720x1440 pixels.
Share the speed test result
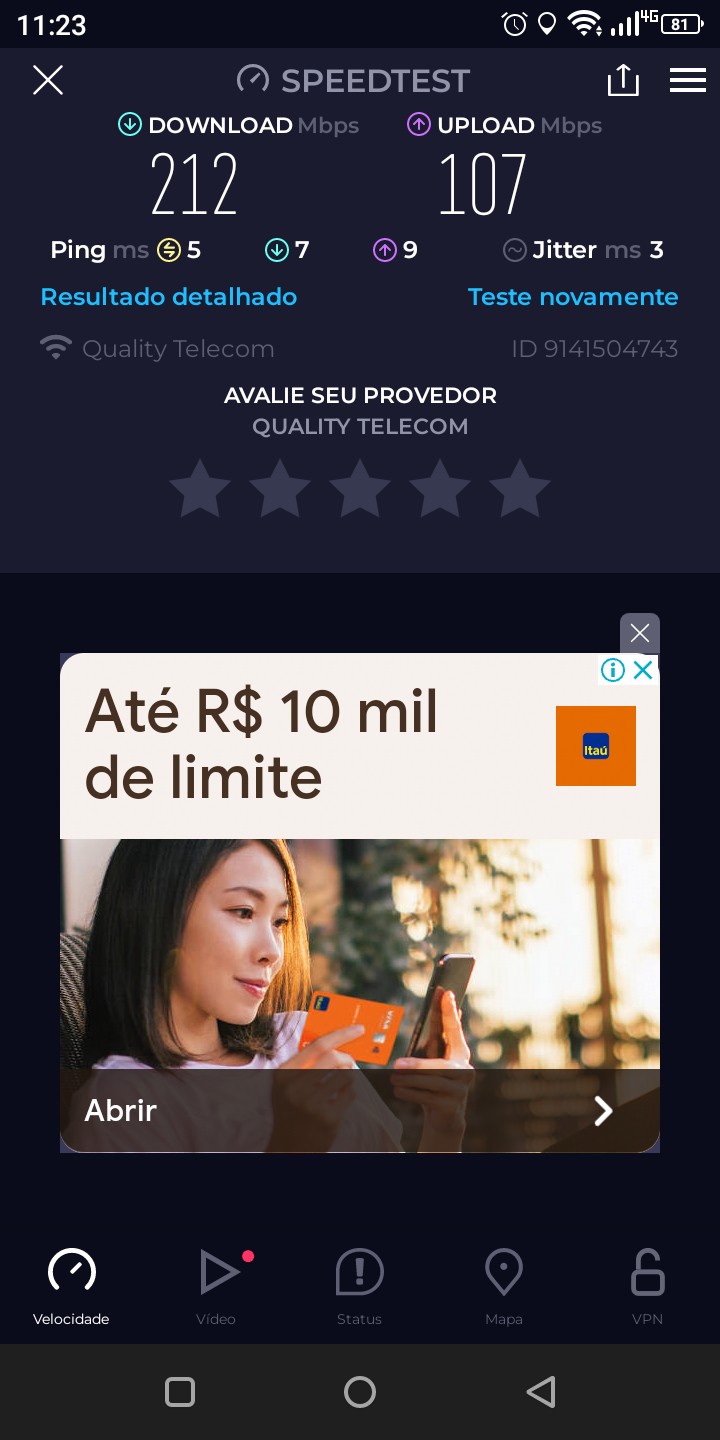(x=622, y=80)
